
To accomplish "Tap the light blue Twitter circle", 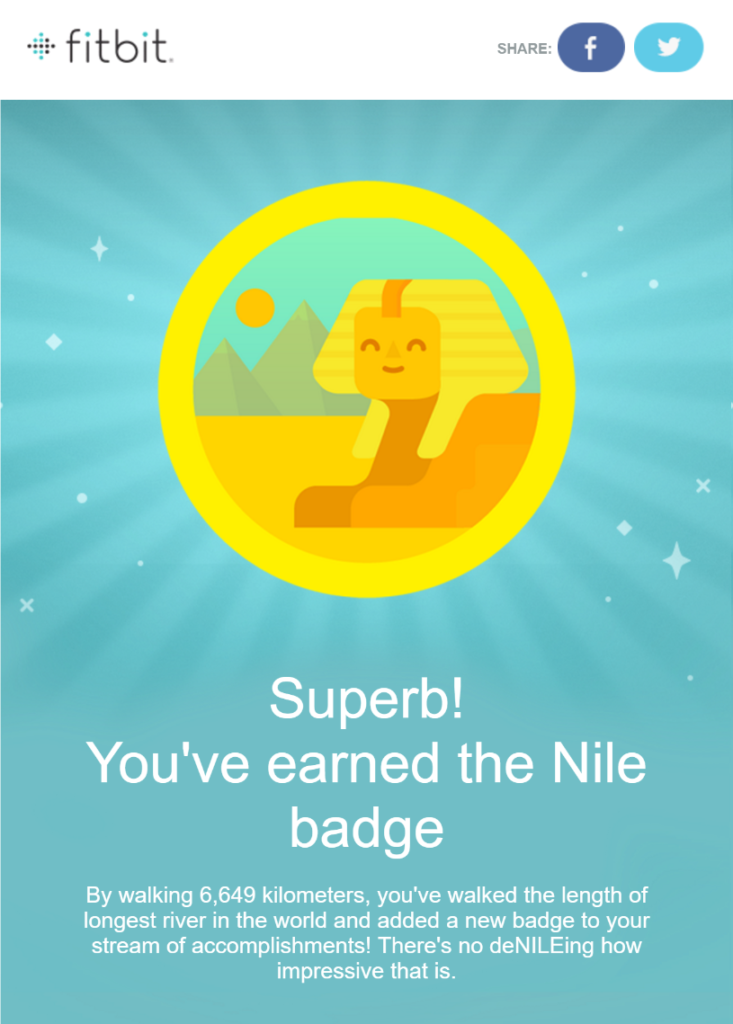I will 668,46.
